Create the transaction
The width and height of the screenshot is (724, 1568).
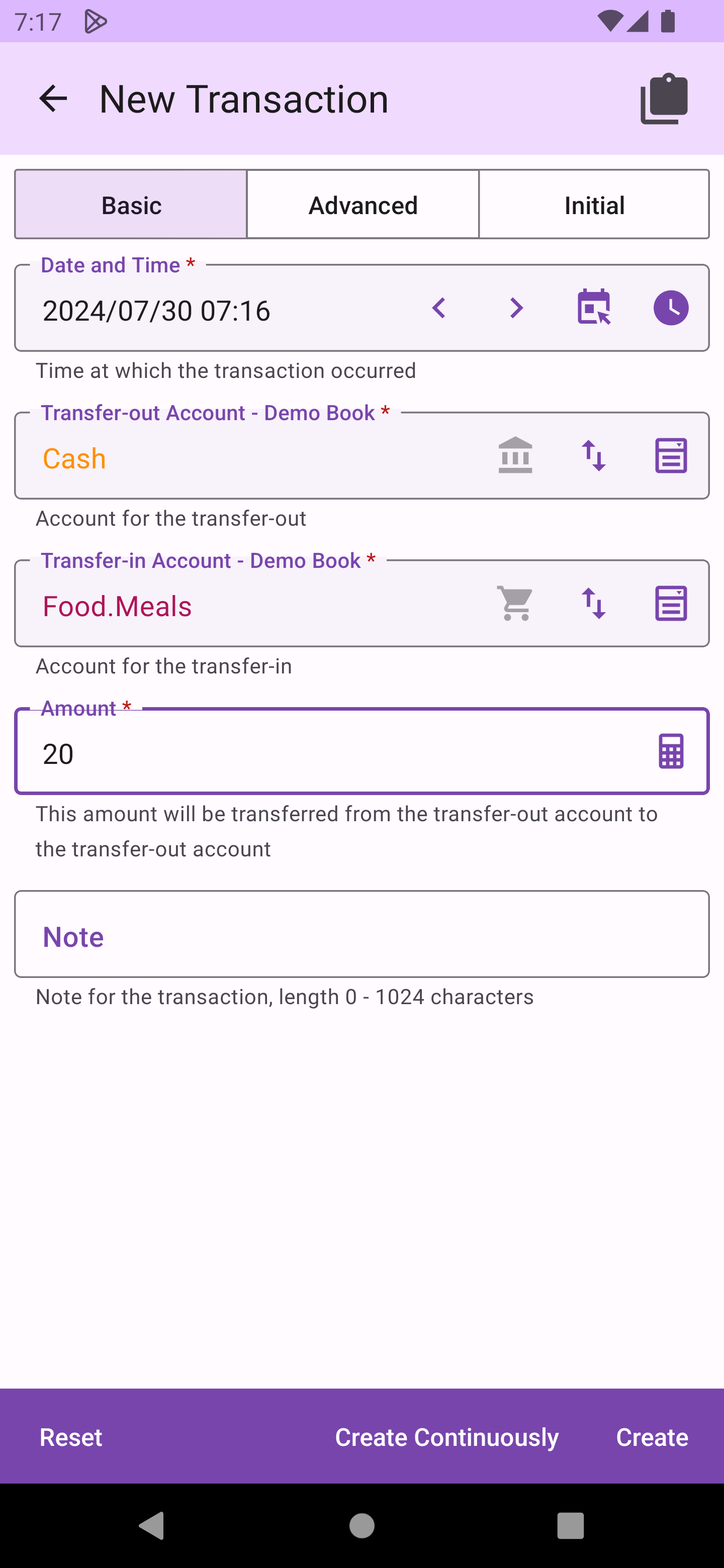[652, 1437]
